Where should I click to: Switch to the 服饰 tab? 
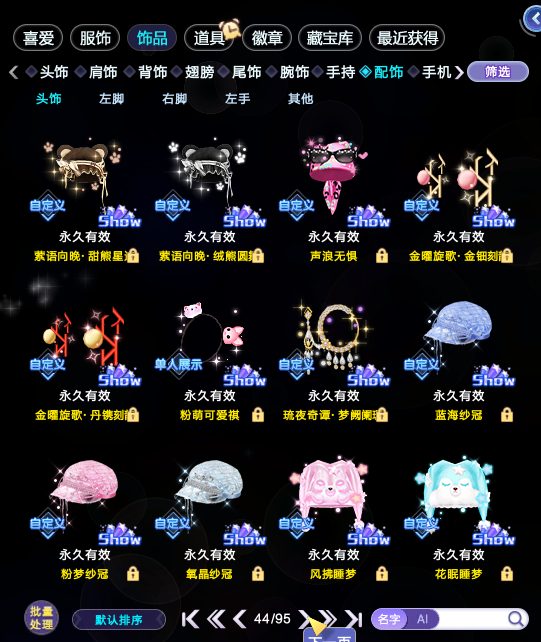point(95,38)
